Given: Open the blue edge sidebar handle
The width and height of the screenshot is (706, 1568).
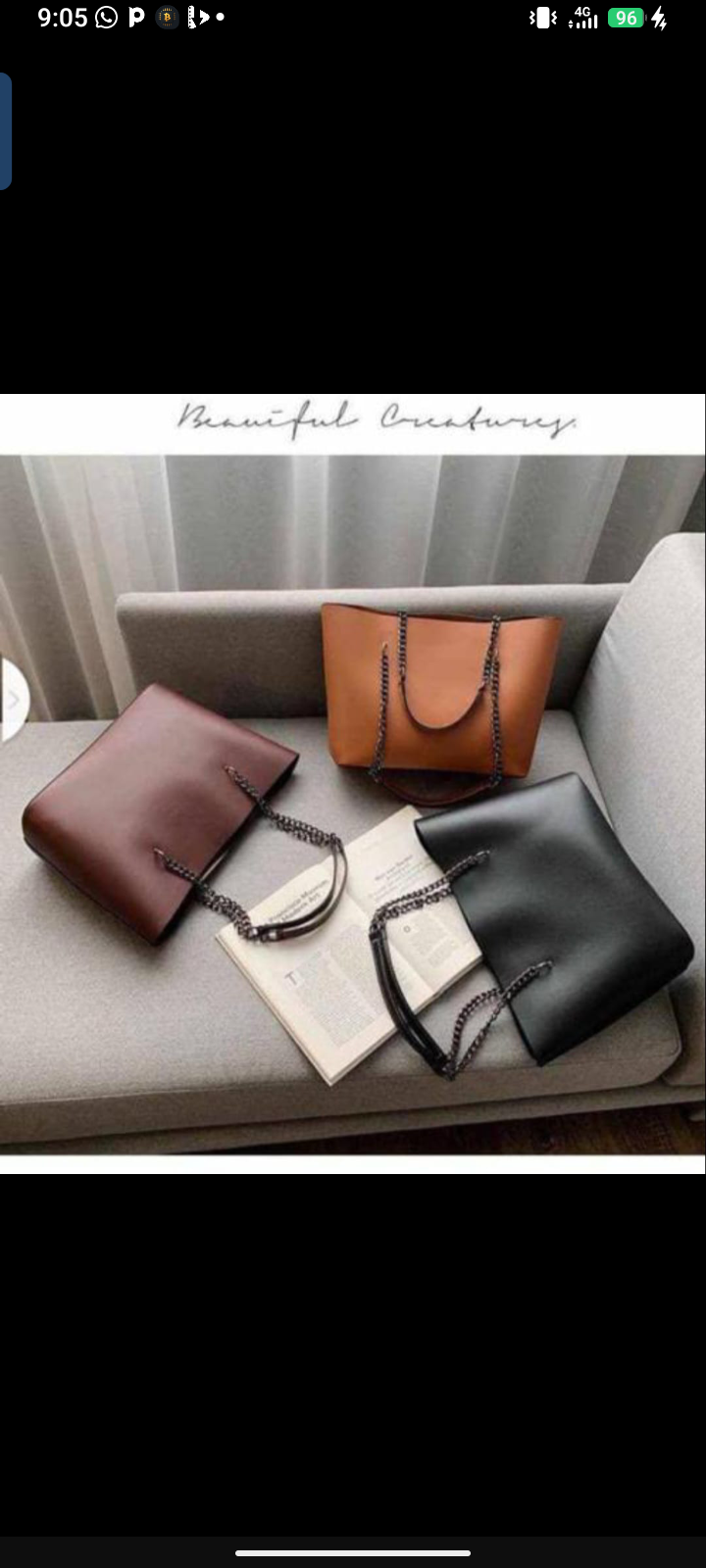Looking at the screenshot, I should [5, 130].
